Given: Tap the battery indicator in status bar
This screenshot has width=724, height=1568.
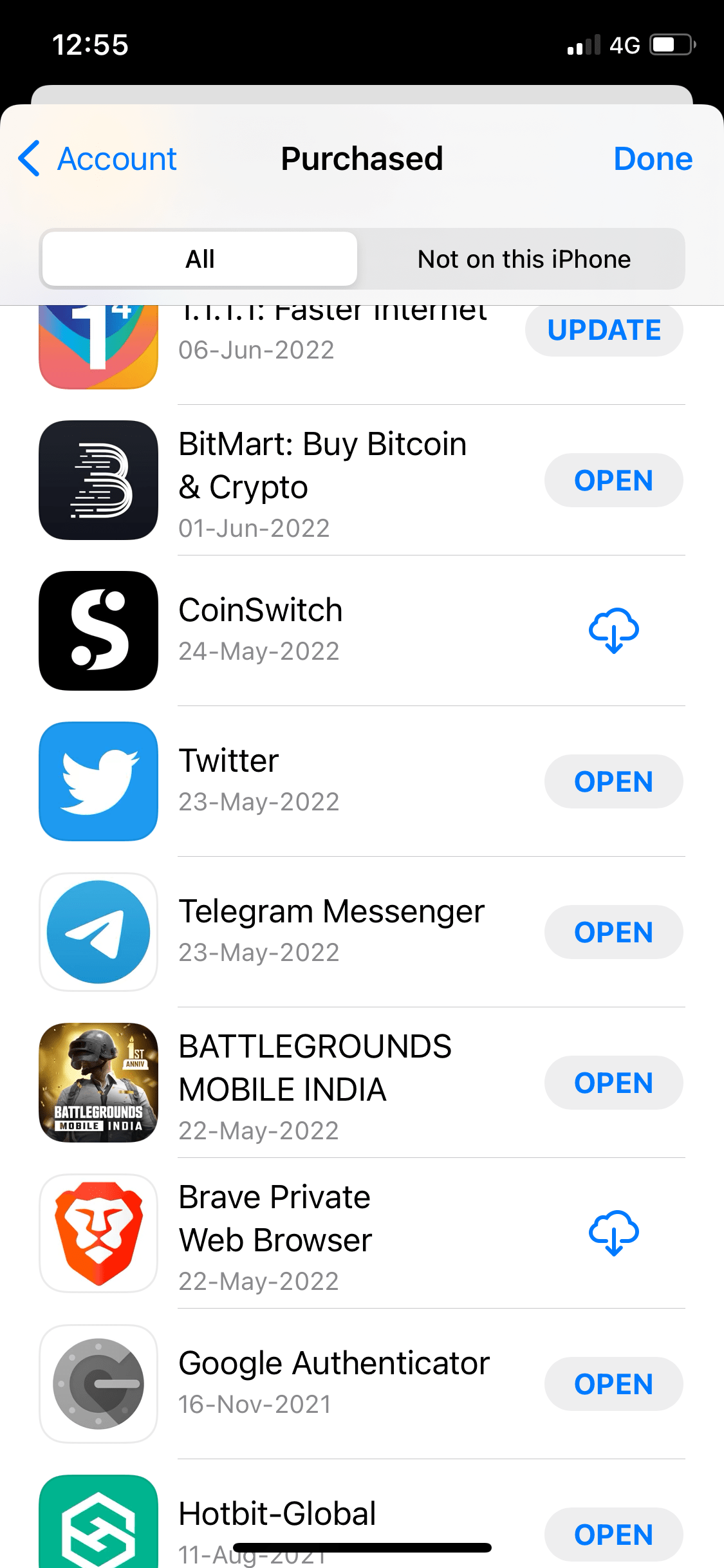Looking at the screenshot, I should (672, 45).
